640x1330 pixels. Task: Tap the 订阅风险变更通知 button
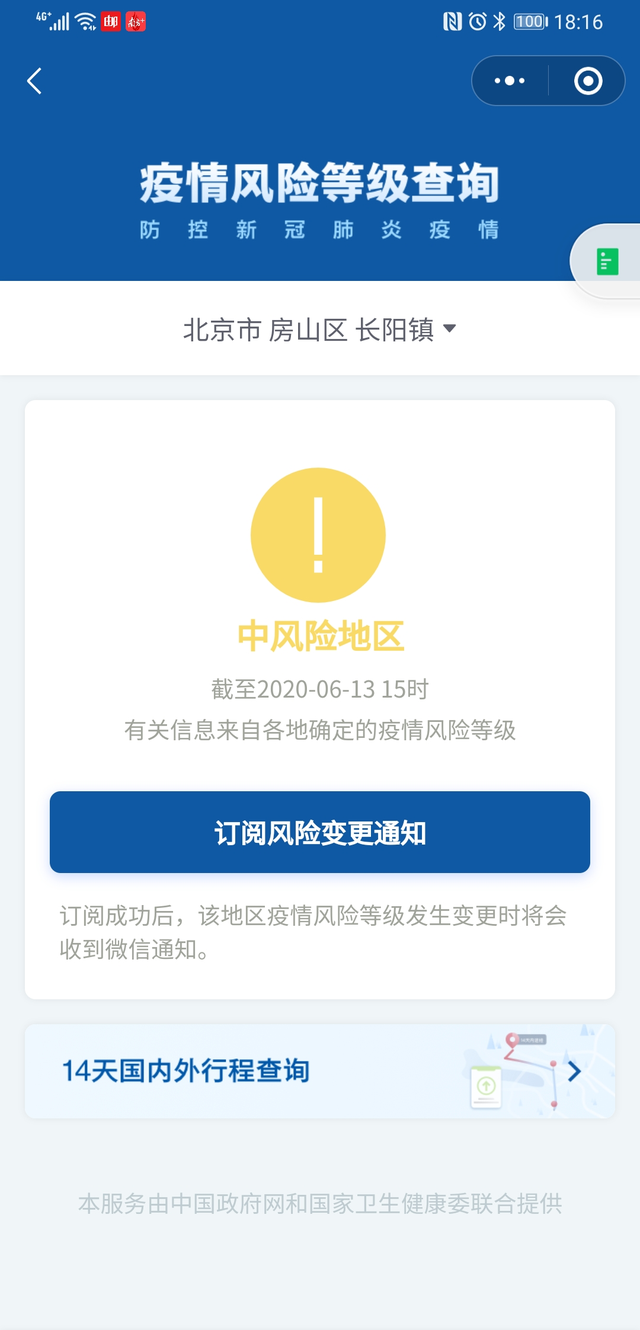click(x=320, y=832)
